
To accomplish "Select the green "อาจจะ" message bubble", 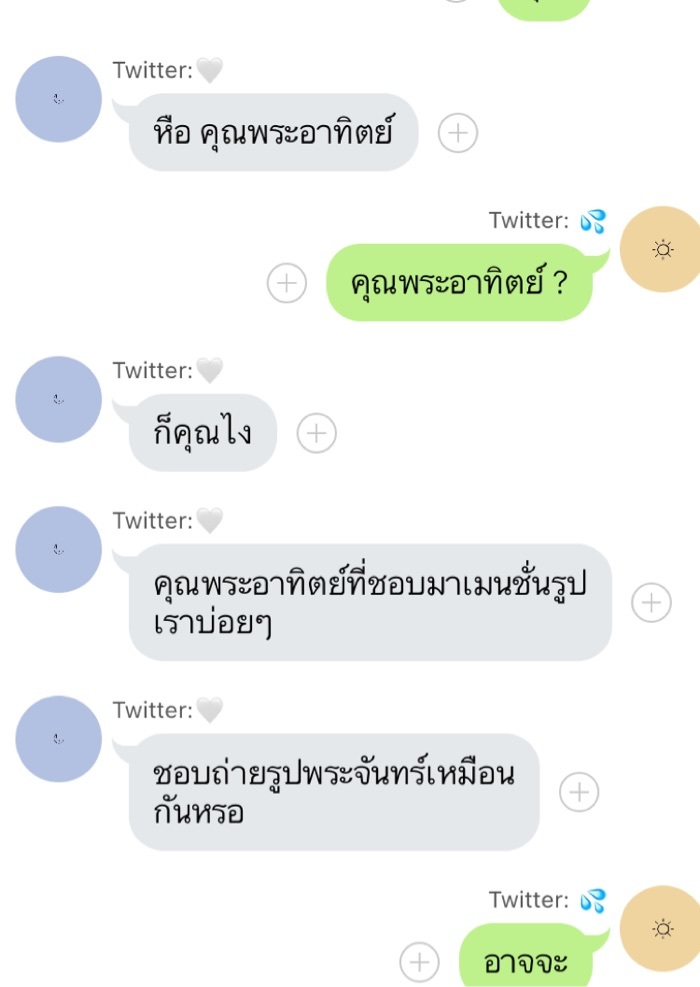I will (x=526, y=962).
